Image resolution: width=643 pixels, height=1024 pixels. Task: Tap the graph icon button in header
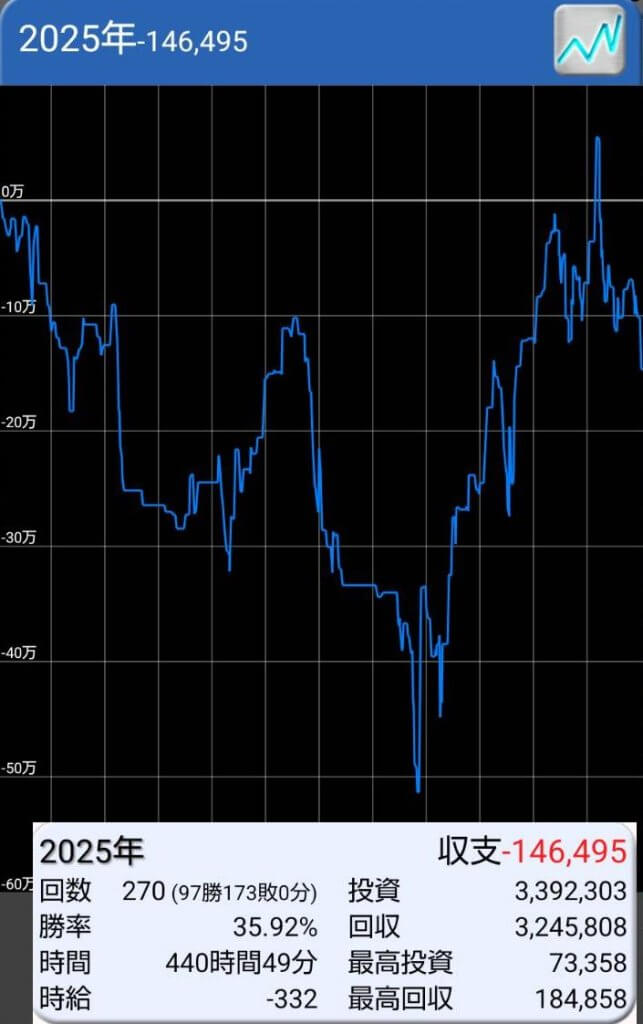coord(589,40)
